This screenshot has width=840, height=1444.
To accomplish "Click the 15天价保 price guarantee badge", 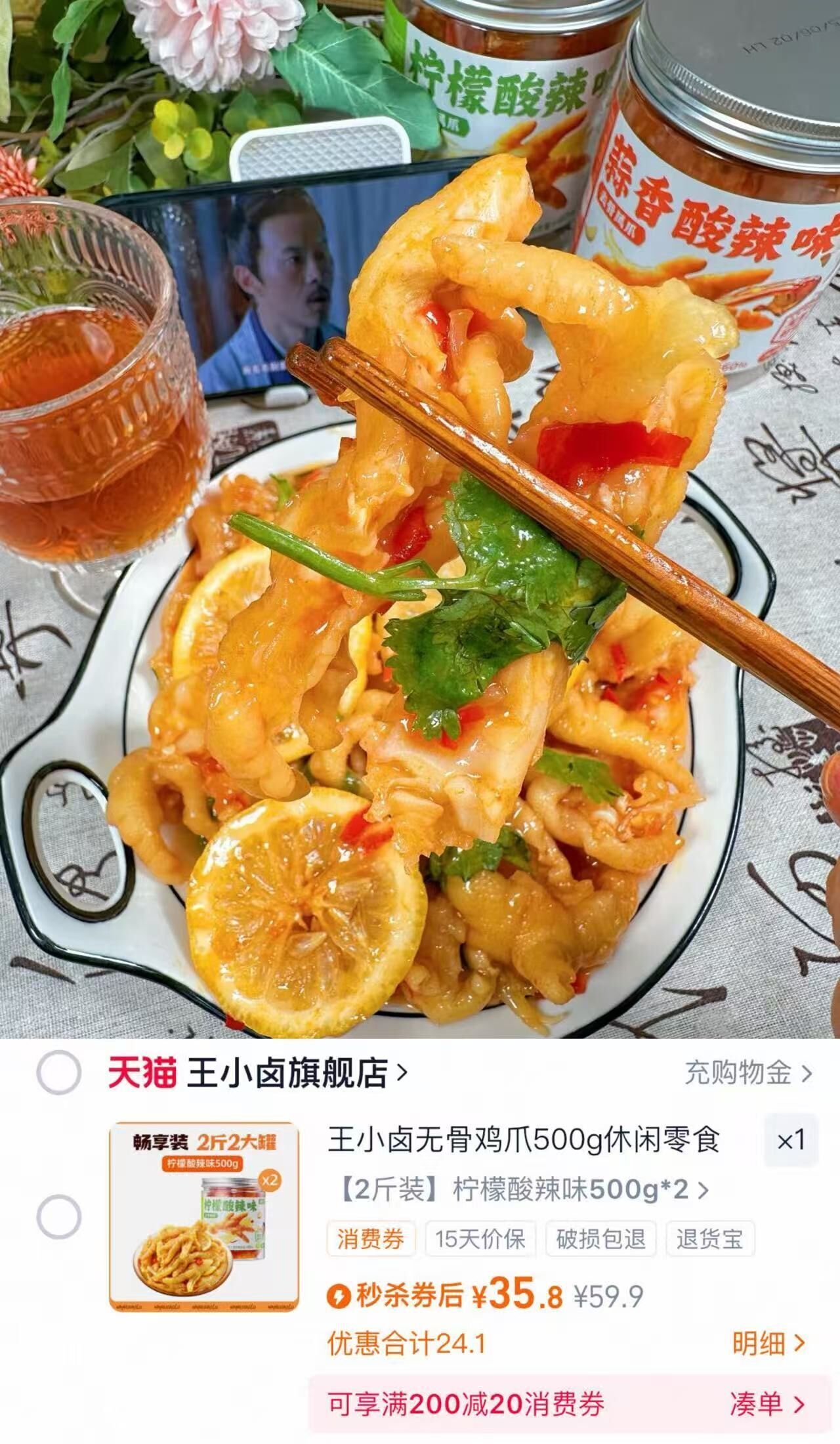I will pos(480,1239).
